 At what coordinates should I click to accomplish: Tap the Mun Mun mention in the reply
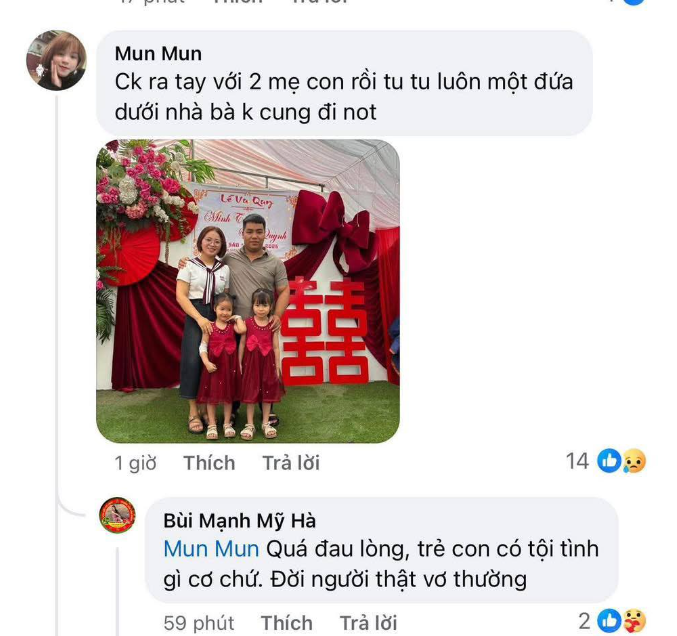(x=210, y=549)
